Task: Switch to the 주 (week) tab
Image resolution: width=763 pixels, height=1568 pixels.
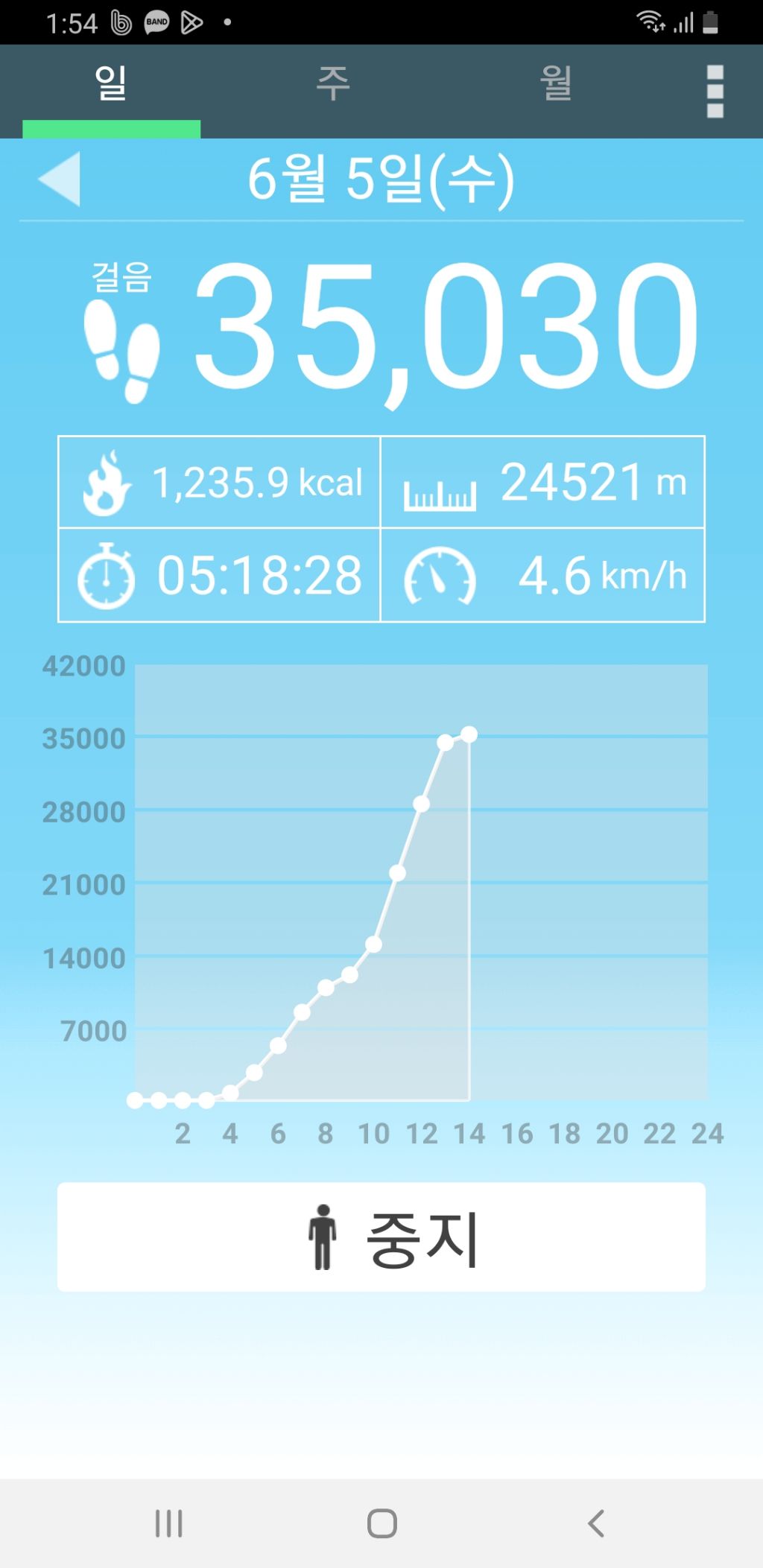Action: tap(333, 83)
